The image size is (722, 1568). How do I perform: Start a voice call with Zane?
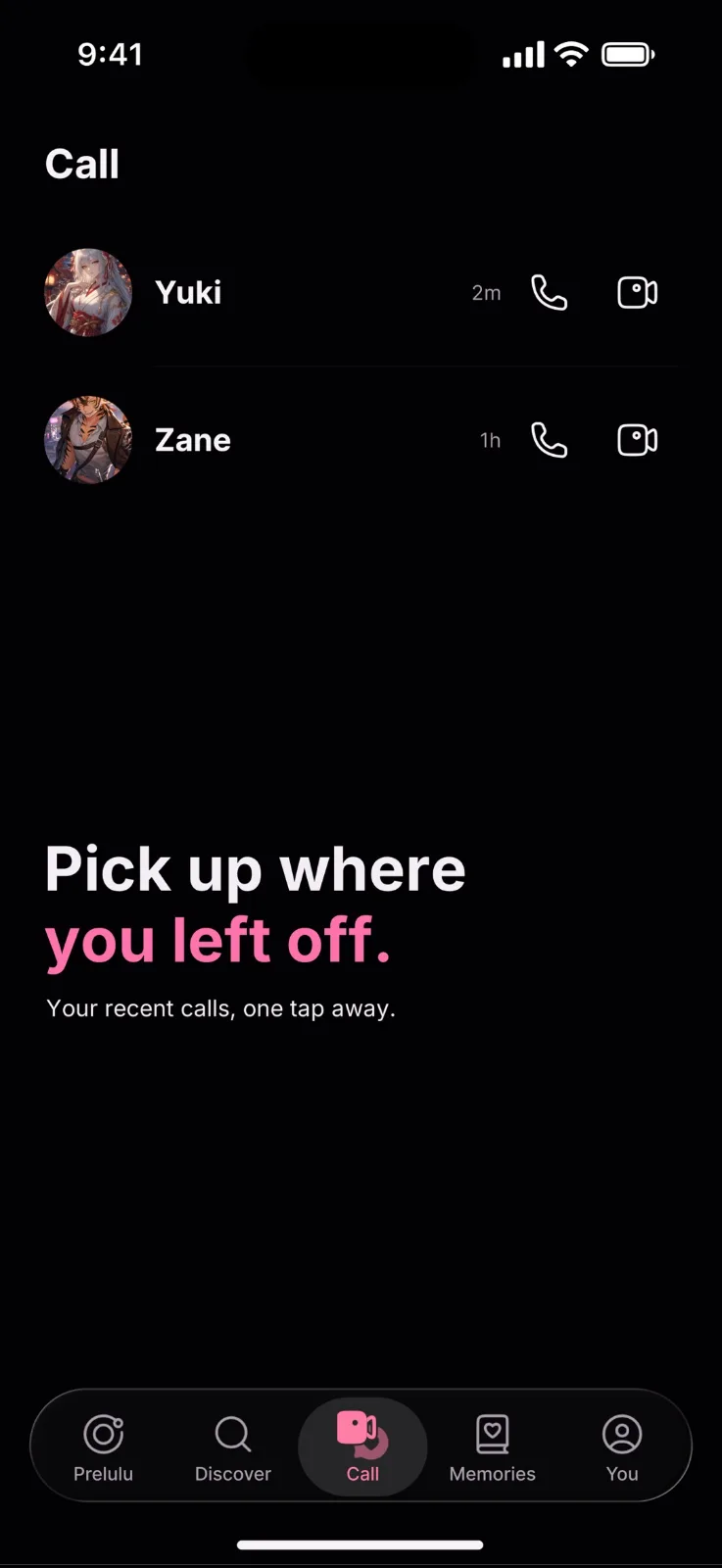coord(549,440)
